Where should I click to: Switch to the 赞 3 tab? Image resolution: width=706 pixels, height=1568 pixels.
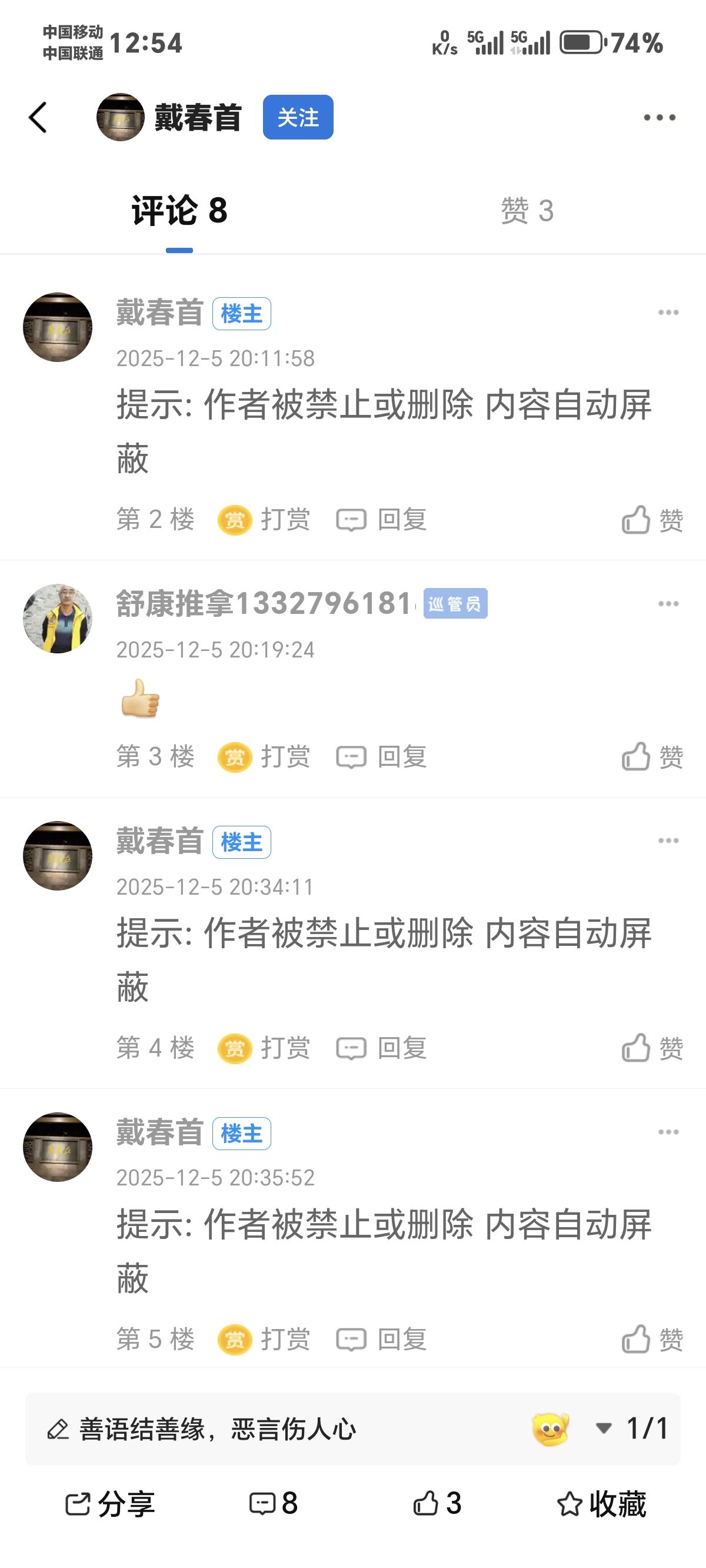tap(527, 211)
